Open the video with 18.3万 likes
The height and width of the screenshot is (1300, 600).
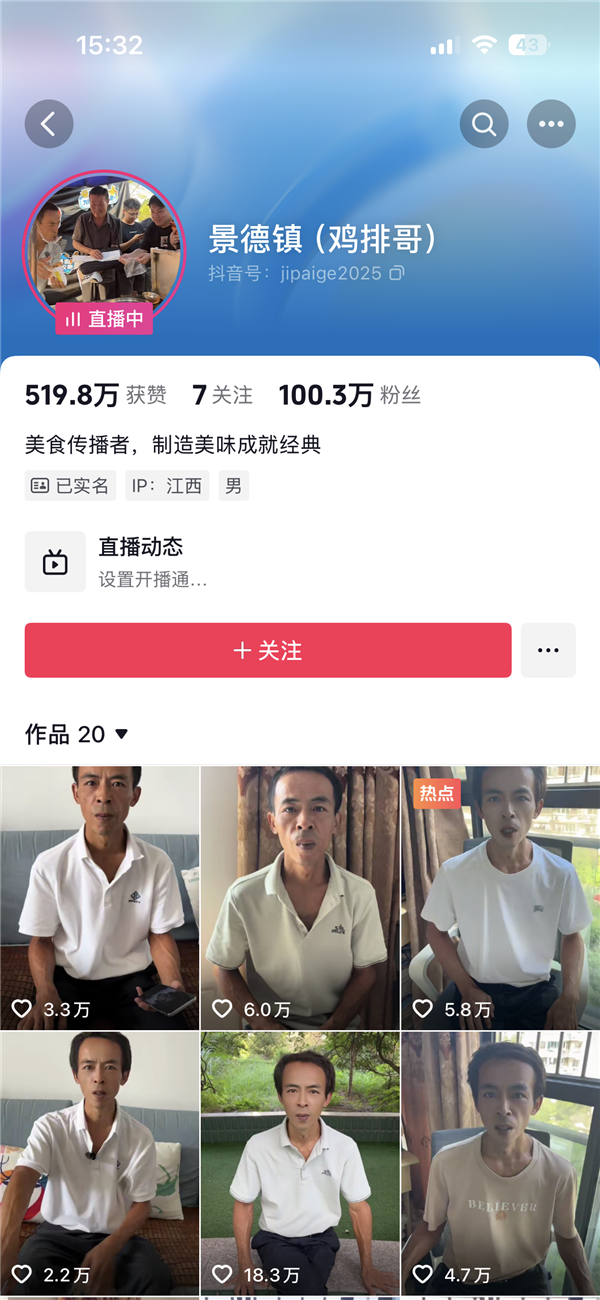point(300,1162)
